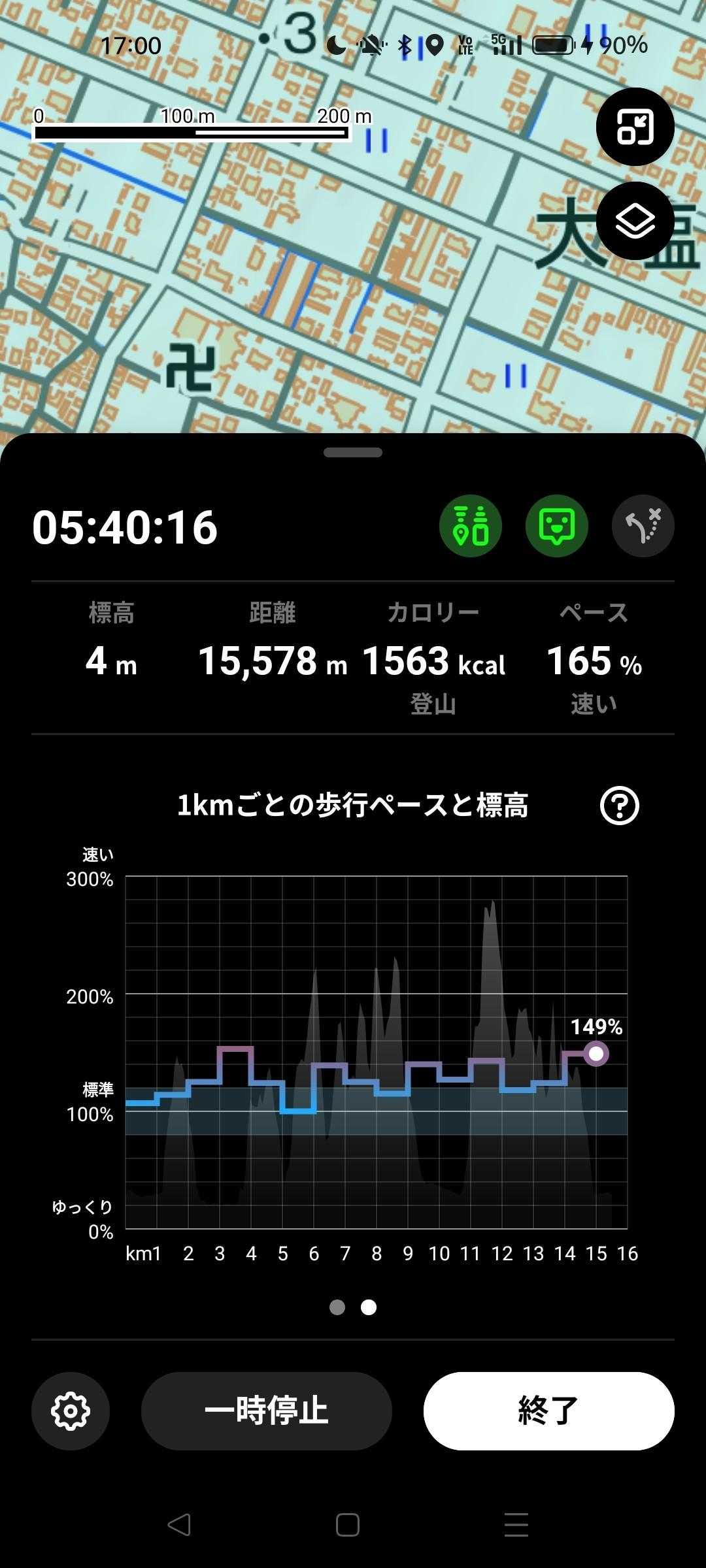Tap the route guidance off icon

643,526
